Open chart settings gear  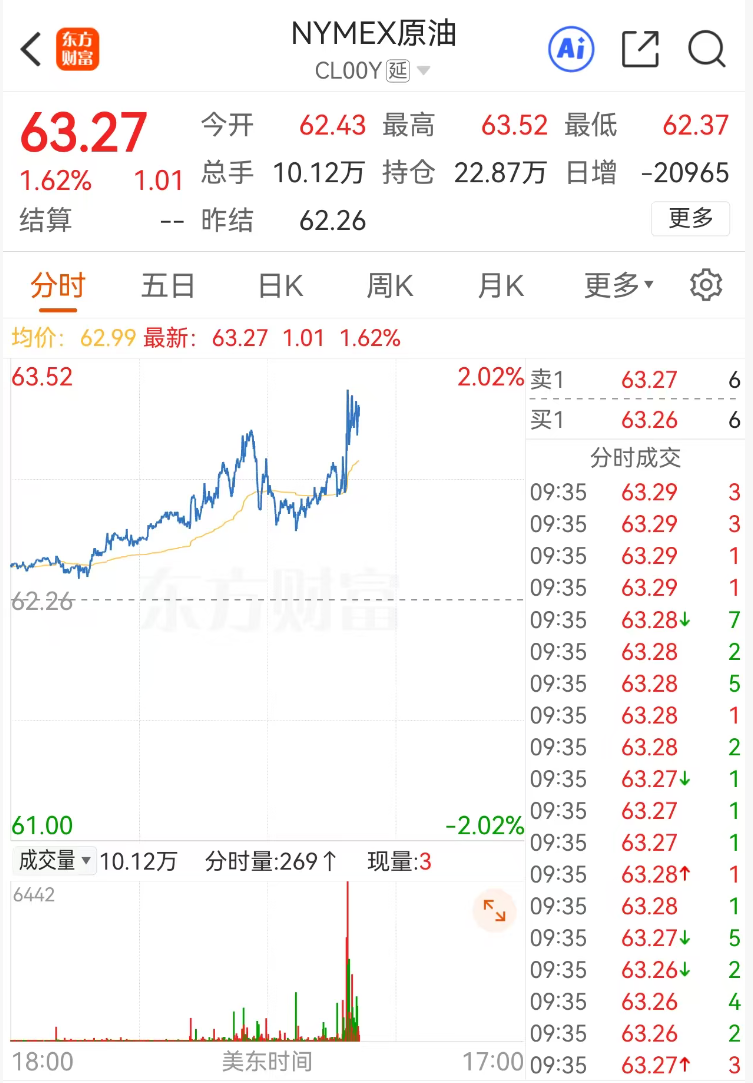coord(706,285)
